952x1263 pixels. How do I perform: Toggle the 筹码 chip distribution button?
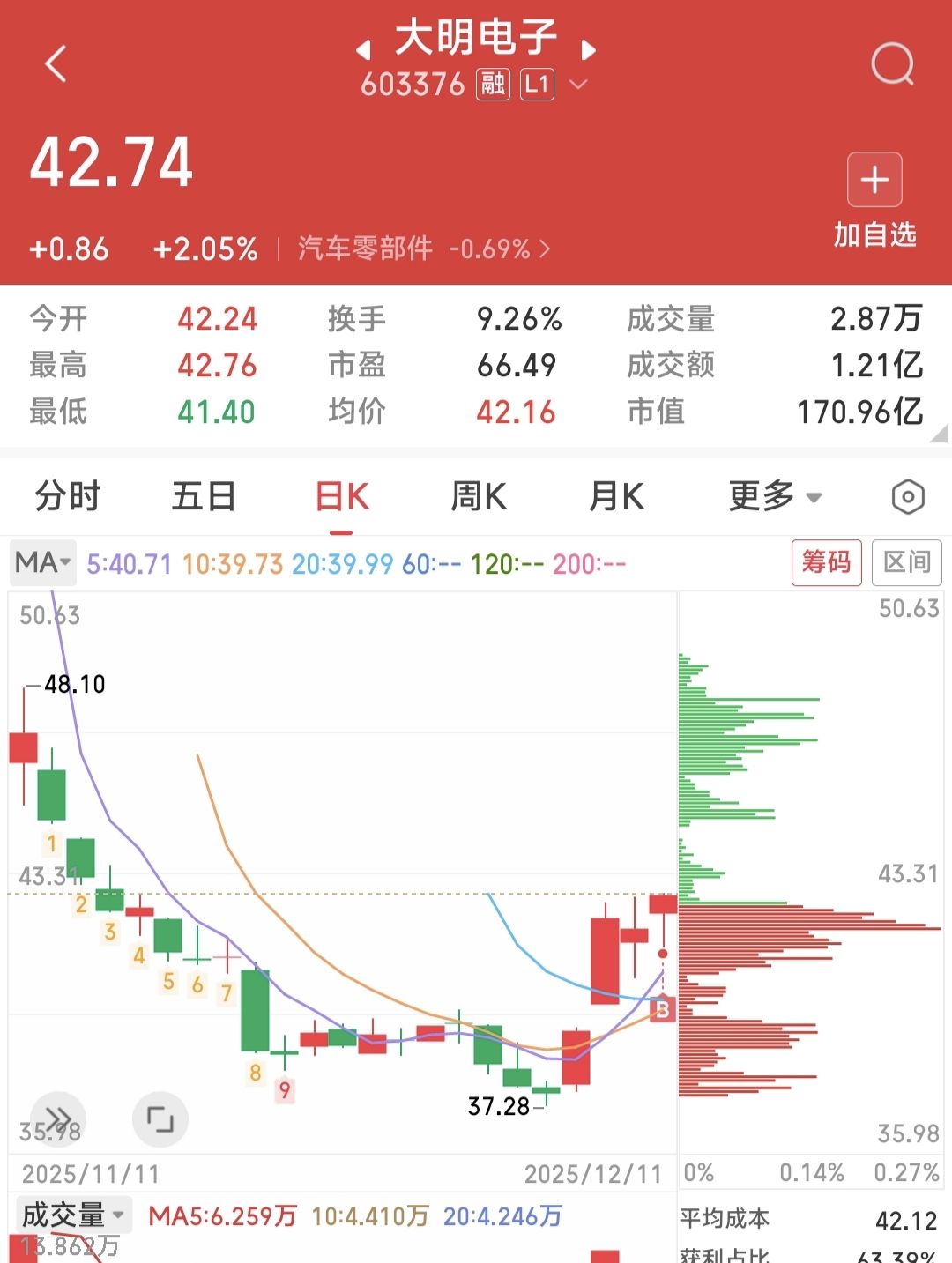[x=826, y=561]
